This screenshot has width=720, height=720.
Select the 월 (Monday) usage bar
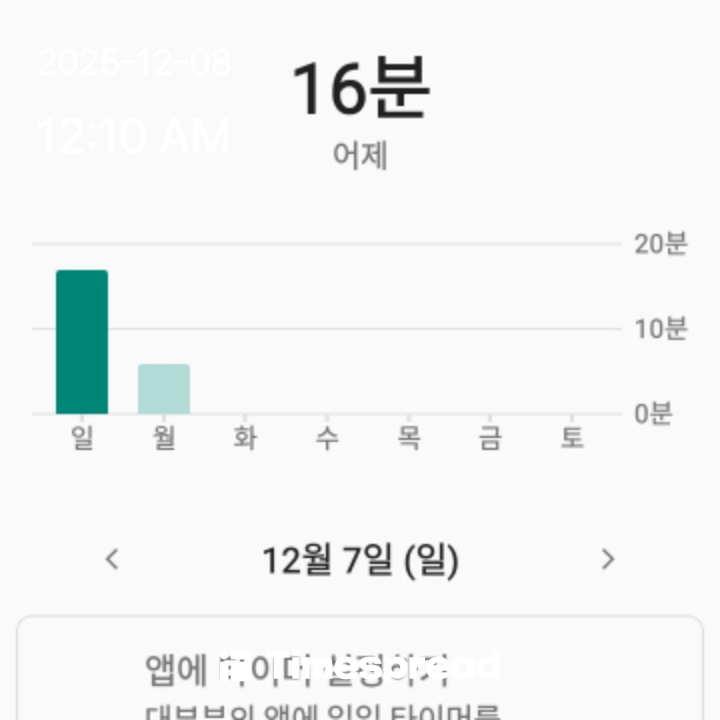coord(164,389)
